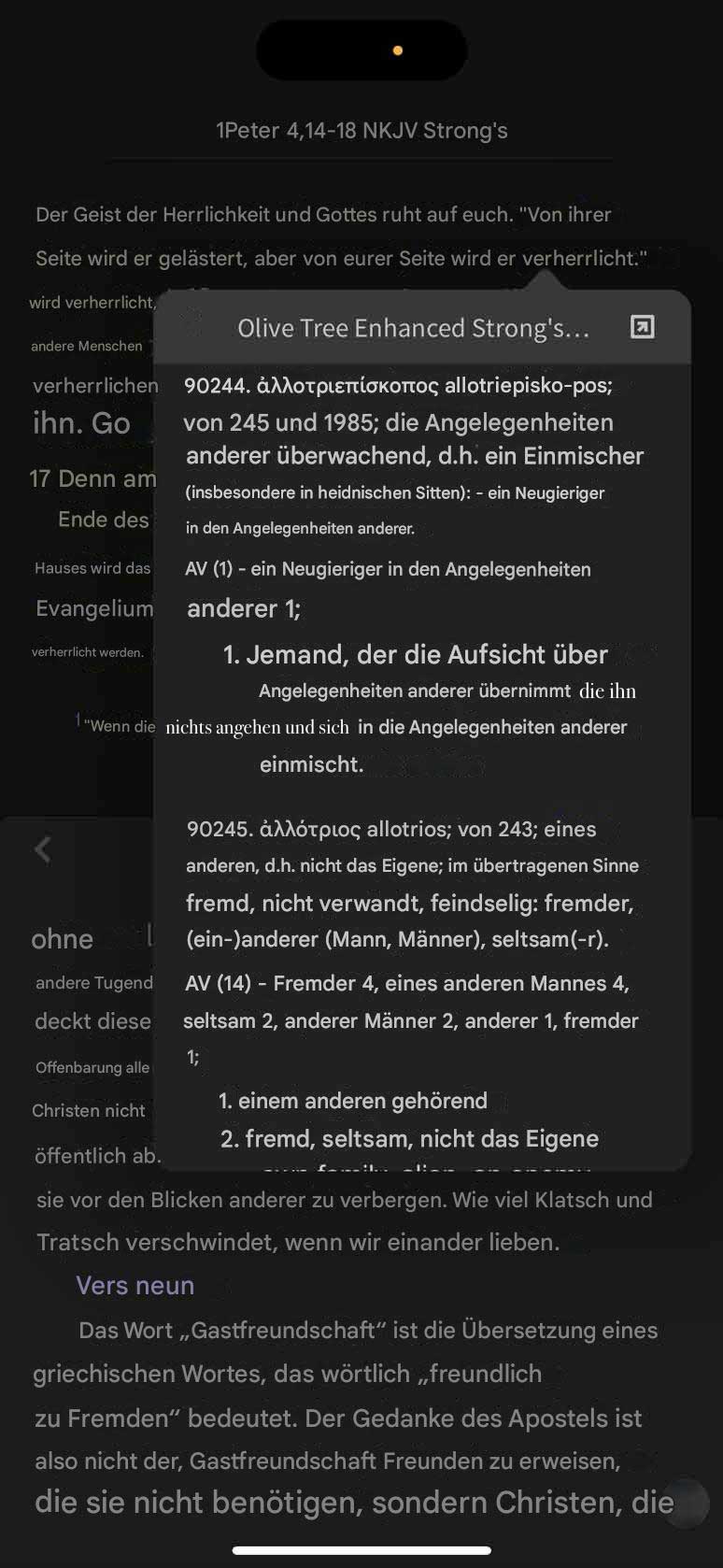The height and width of the screenshot is (1568, 723).
Task: Tap the back chevron in lower pane
Action: coord(42,849)
